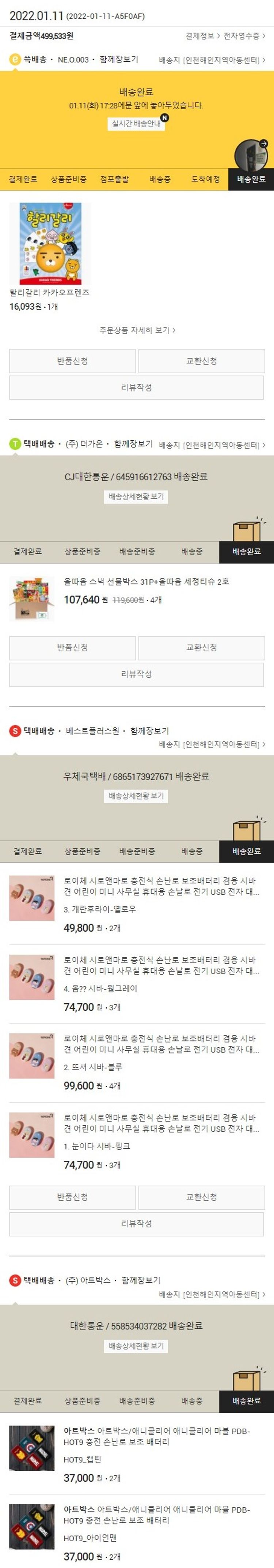View 배송상세현황 보기 for 우체국택배 shipment

click(x=136, y=796)
